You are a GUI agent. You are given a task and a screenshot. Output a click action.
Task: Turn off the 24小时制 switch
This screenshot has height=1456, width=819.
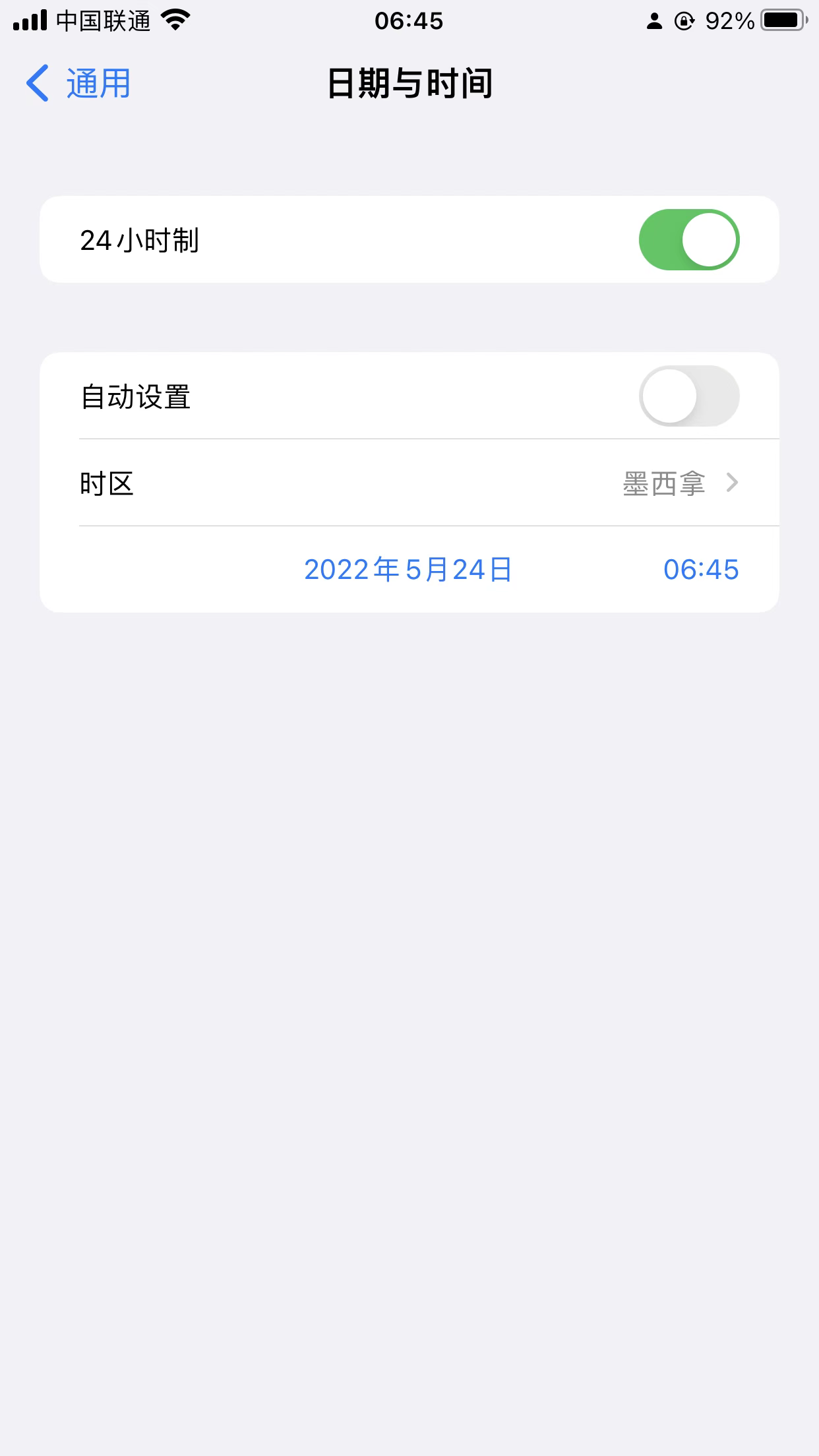click(688, 240)
